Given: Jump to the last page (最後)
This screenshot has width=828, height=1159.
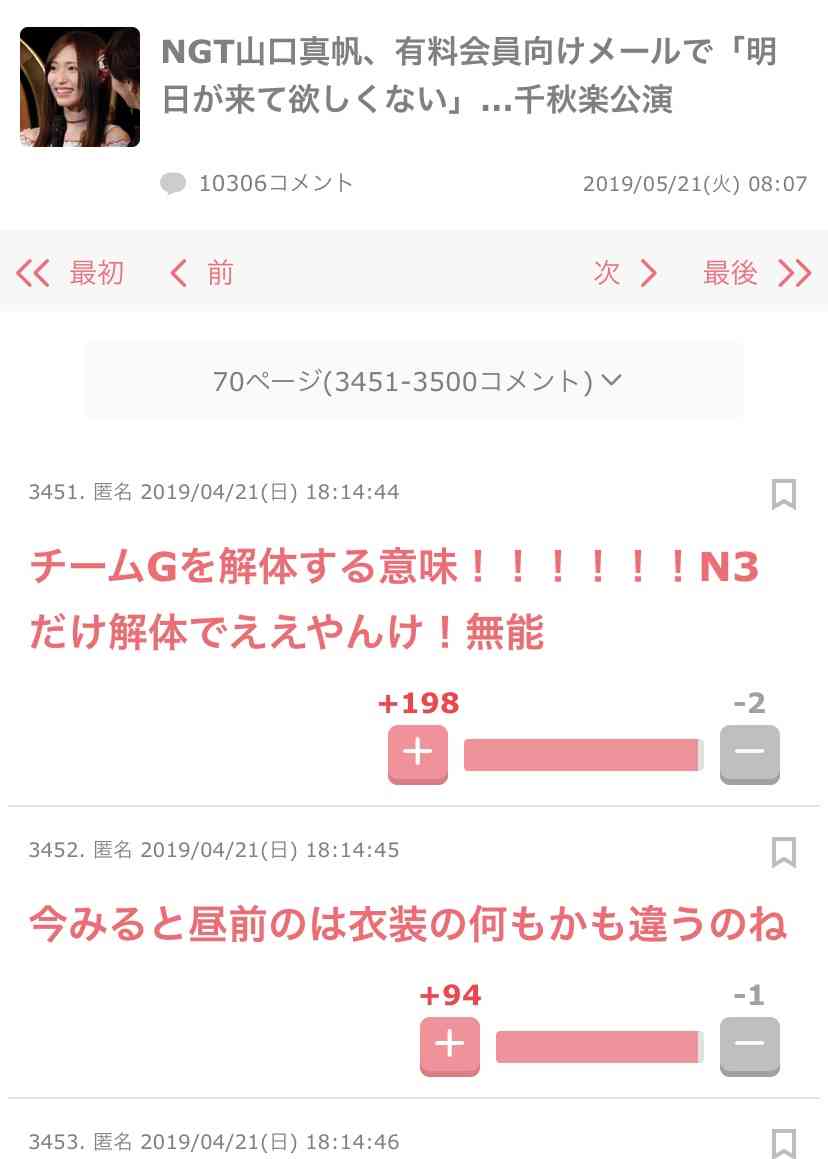Looking at the screenshot, I should point(756,273).
